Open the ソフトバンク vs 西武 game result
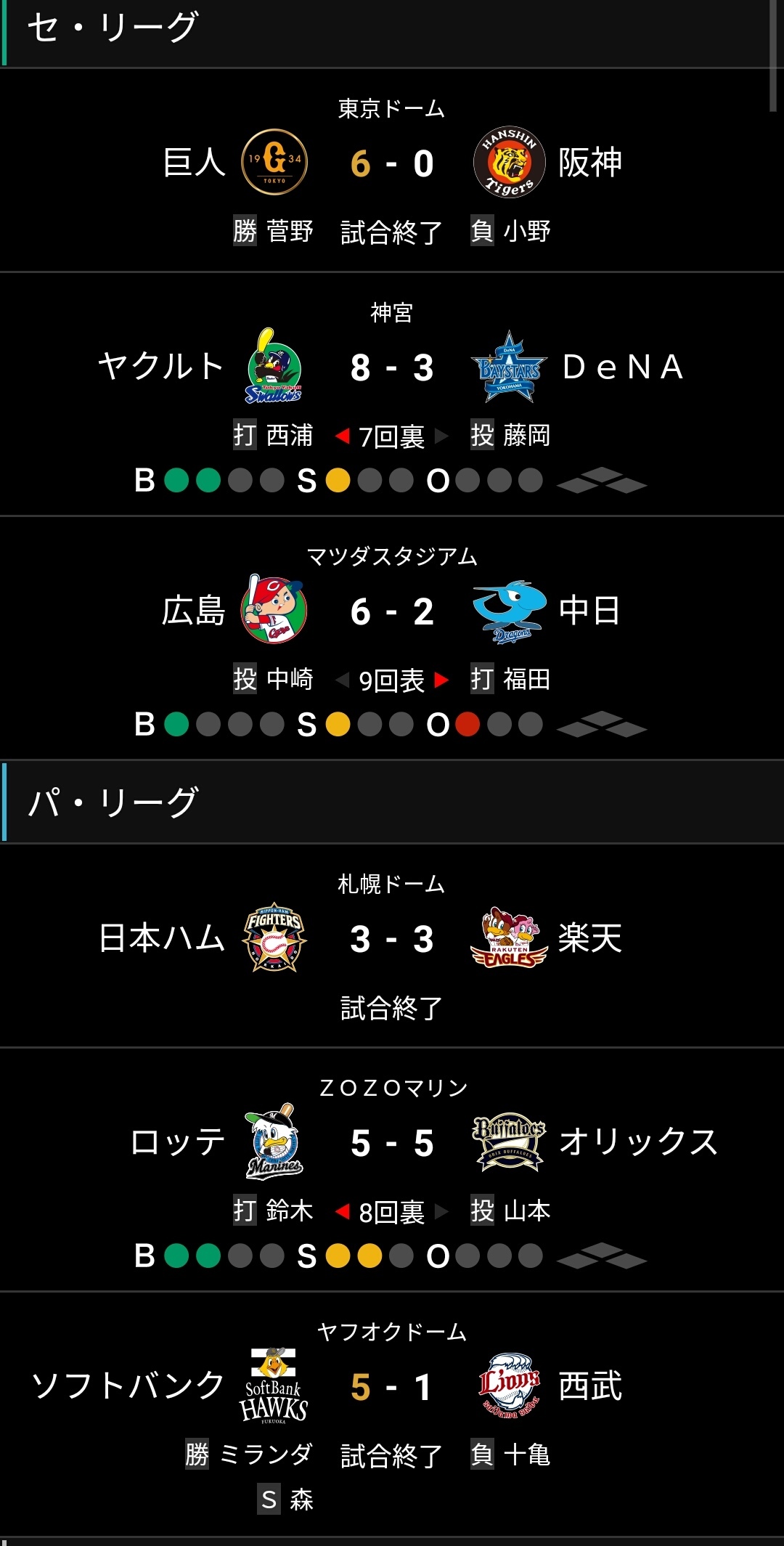 click(392, 1415)
